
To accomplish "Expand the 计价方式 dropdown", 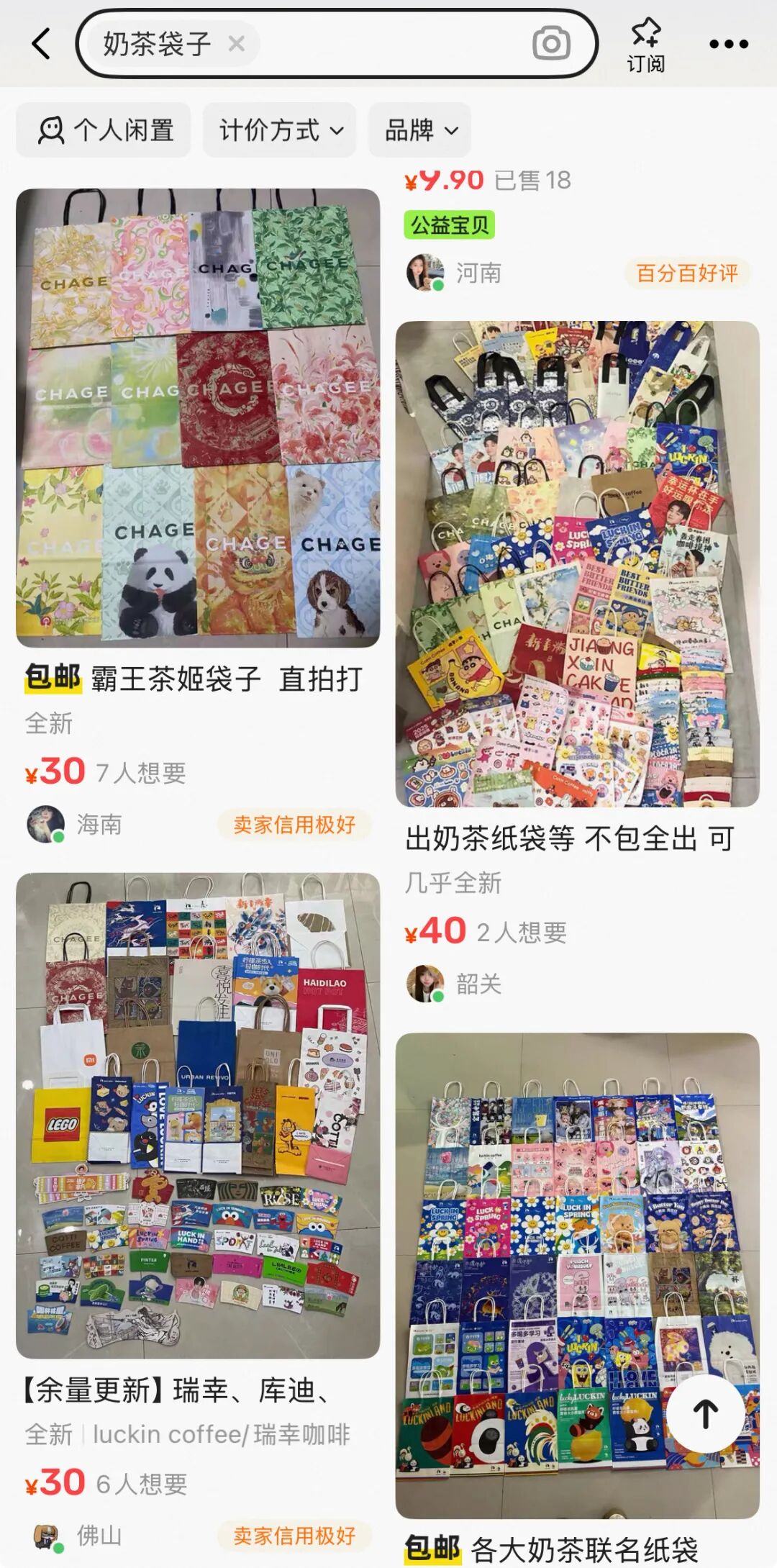I will click(x=280, y=130).
